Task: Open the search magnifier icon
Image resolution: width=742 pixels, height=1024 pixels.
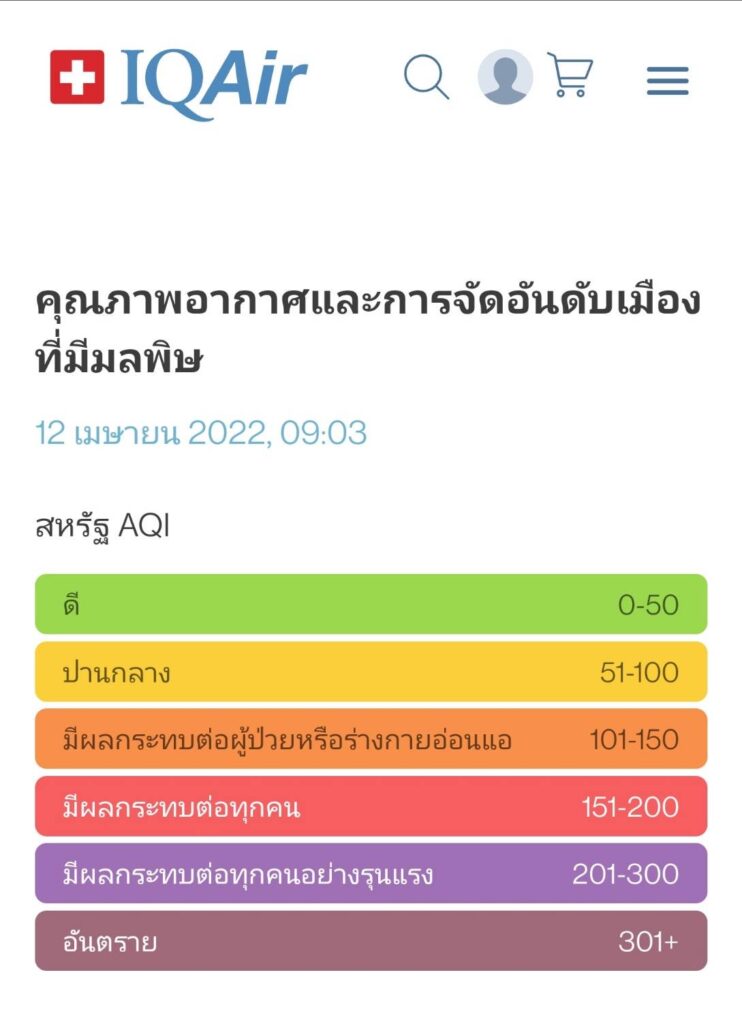Action: [x=426, y=77]
